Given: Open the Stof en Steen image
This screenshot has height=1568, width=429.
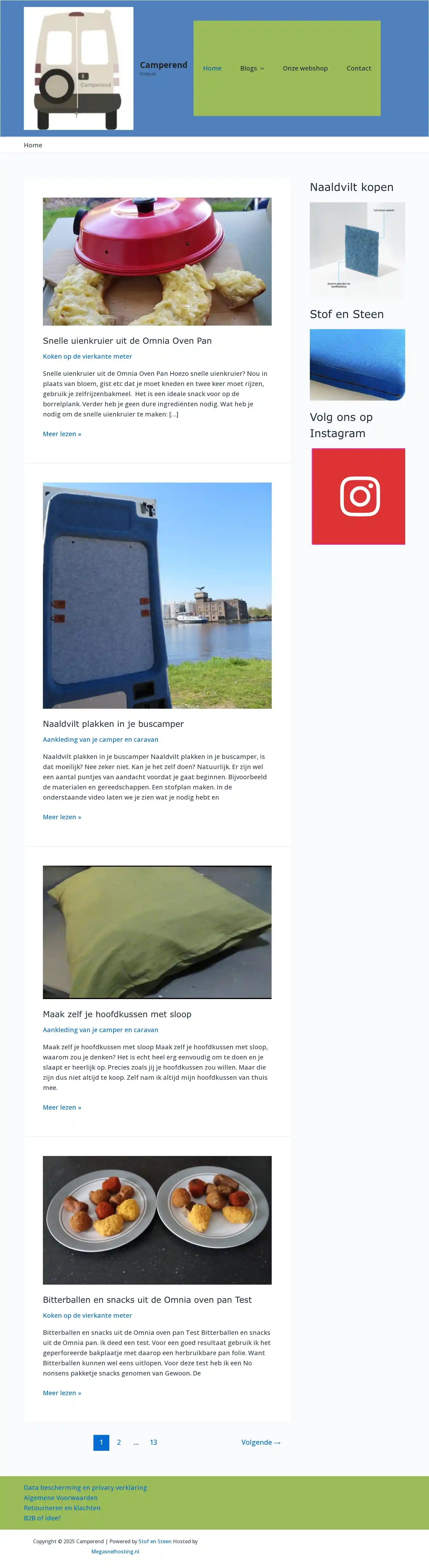Looking at the screenshot, I should coord(357,365).
